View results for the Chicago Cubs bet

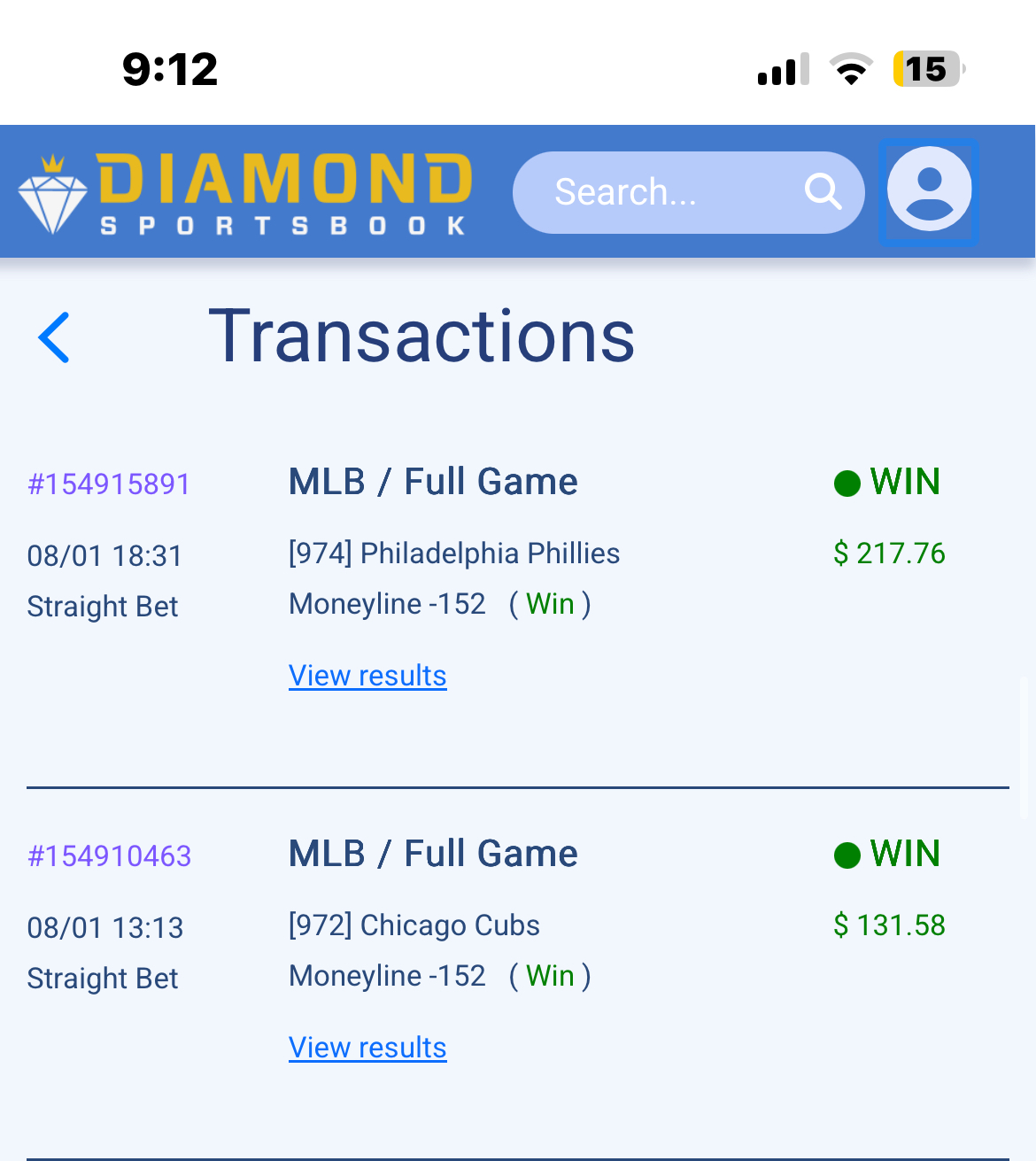click(x=367, y=1048)
